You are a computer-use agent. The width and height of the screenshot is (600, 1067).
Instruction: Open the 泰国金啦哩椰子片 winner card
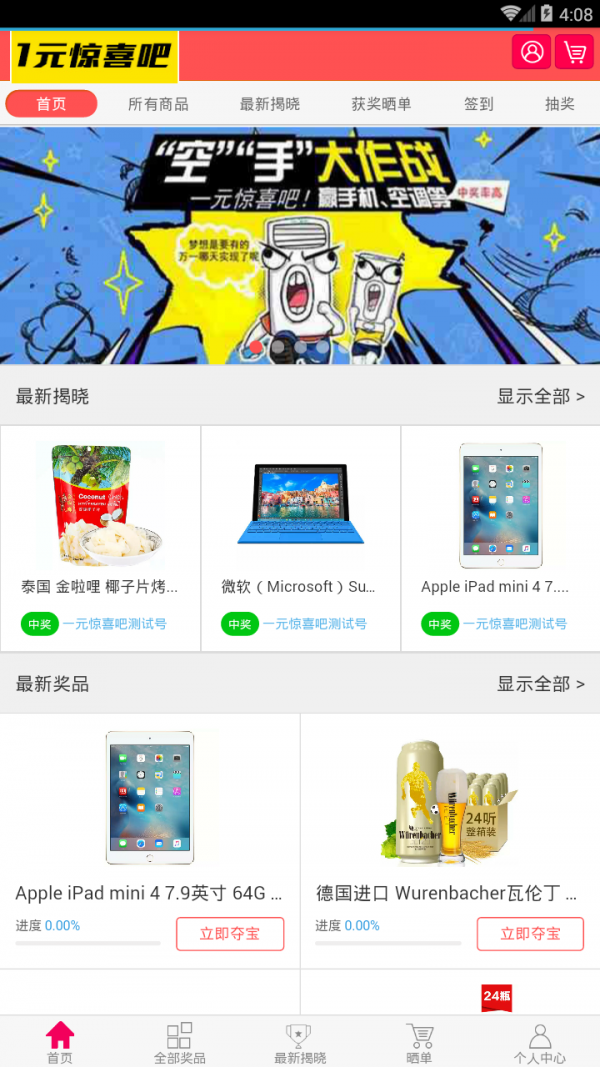(100, 538)
